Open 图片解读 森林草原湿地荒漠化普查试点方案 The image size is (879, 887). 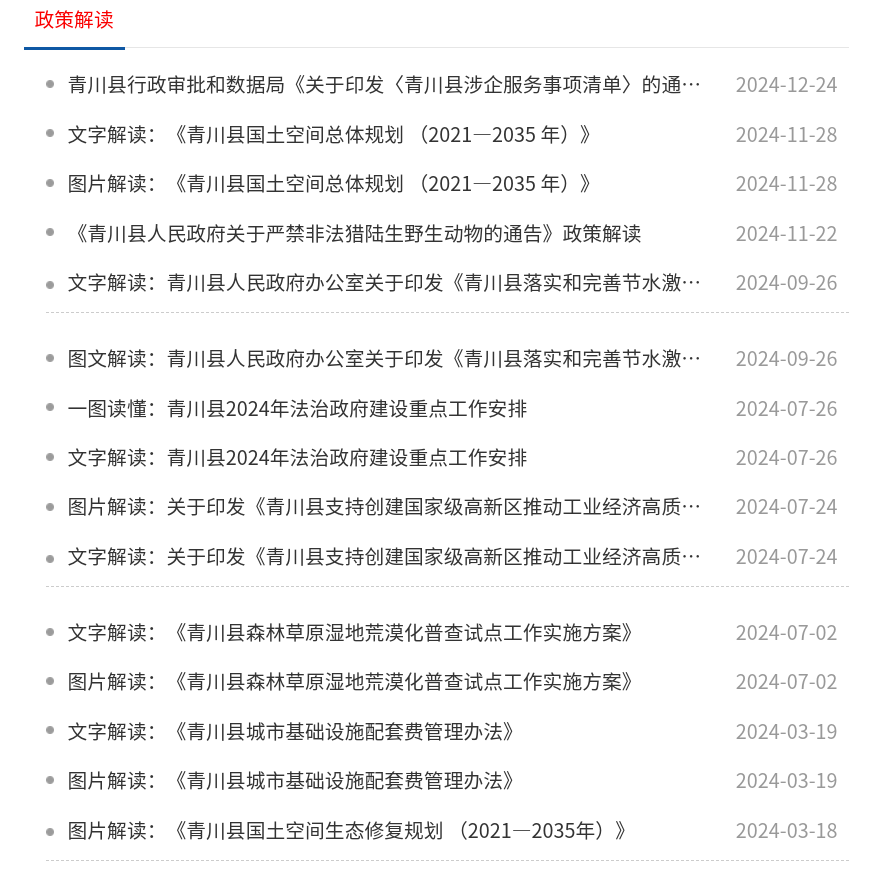point(351,682)
